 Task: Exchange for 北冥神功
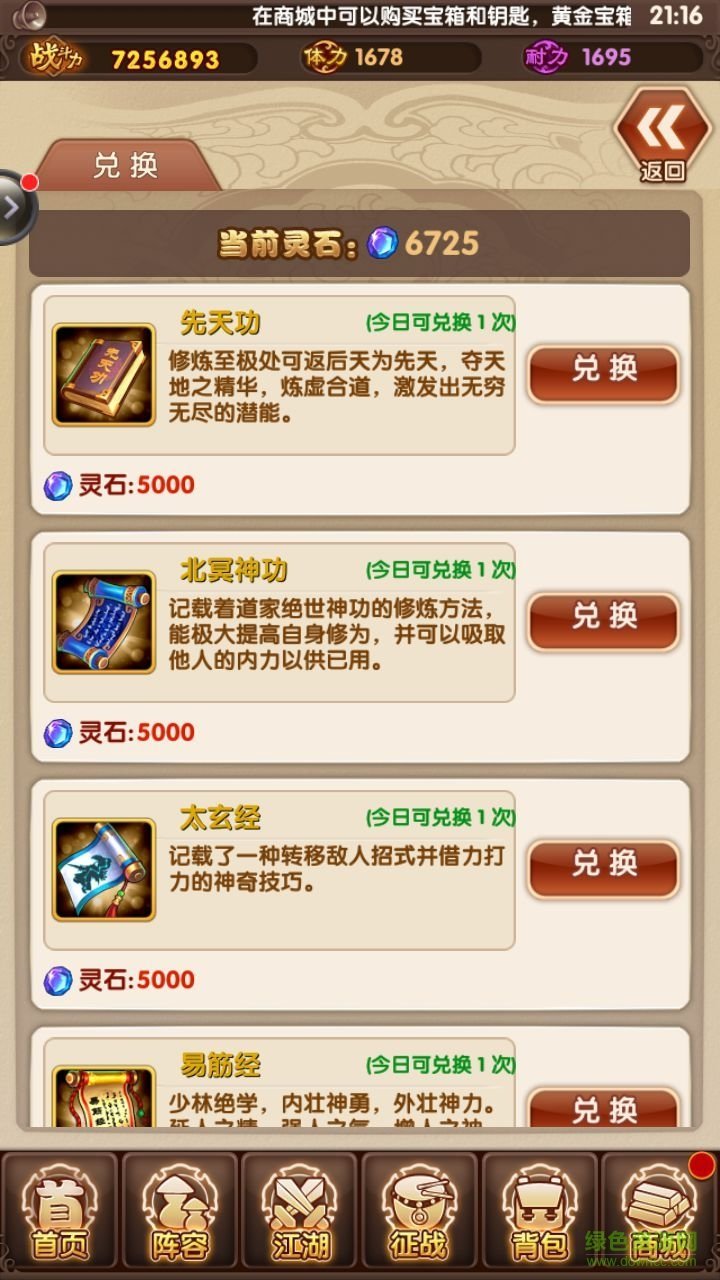(x=604, y=621)
